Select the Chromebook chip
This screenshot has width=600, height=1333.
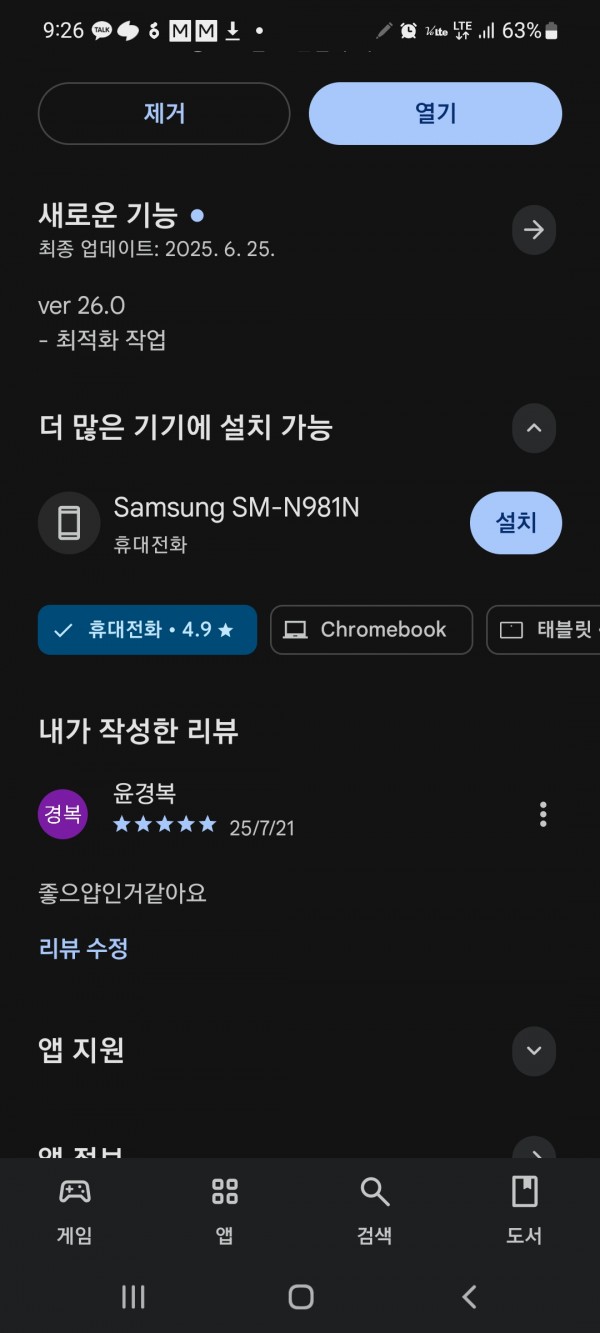[371, 630]
